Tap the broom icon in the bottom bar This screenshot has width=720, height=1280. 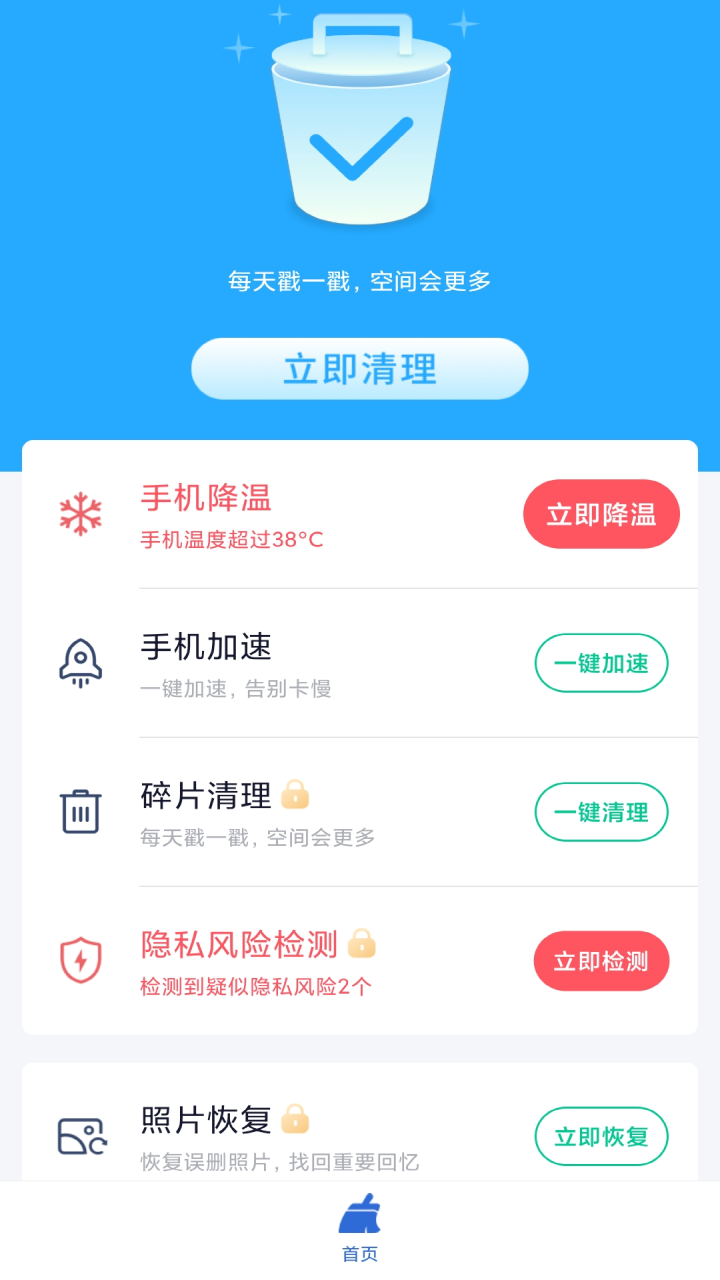tap(362, 1213)
